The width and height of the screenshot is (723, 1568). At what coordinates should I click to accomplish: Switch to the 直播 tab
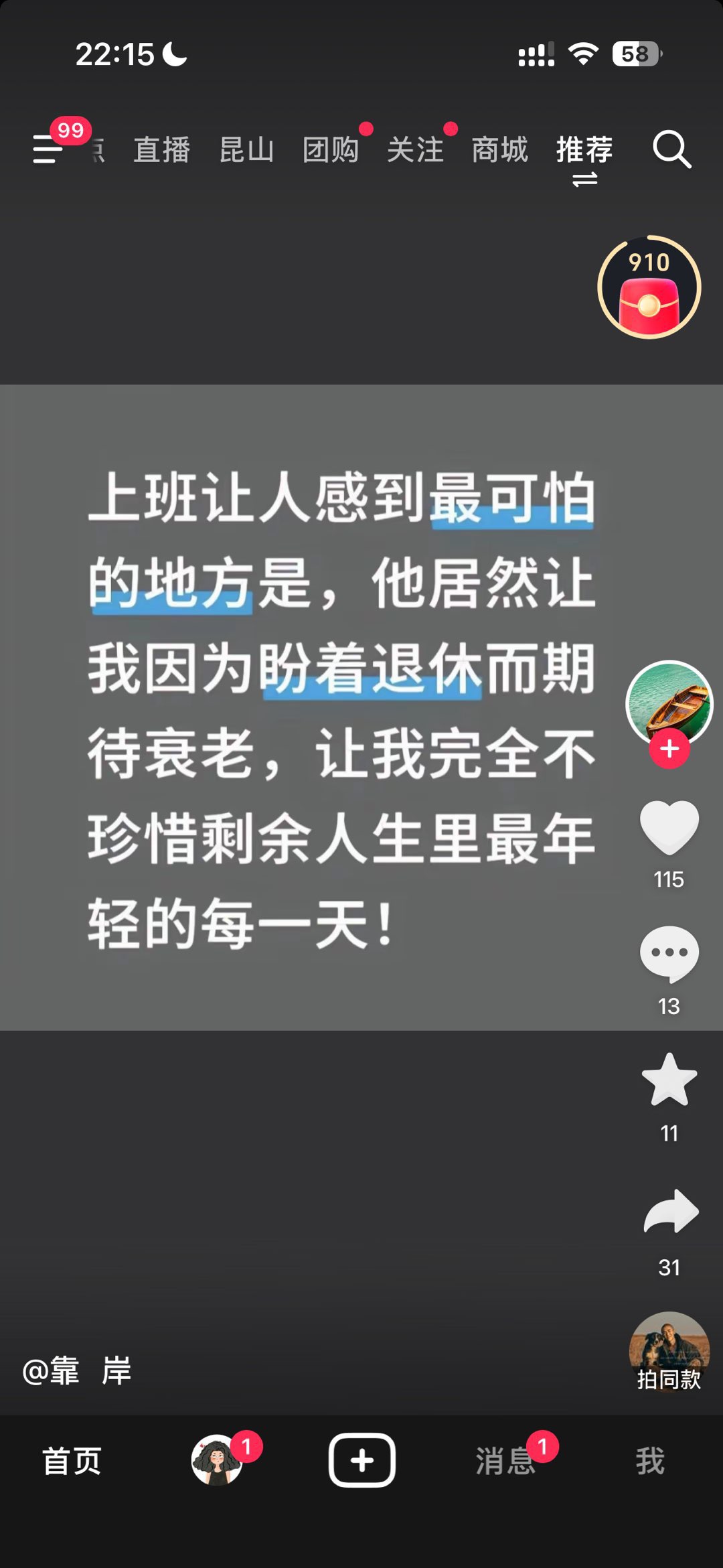[161, 149]
